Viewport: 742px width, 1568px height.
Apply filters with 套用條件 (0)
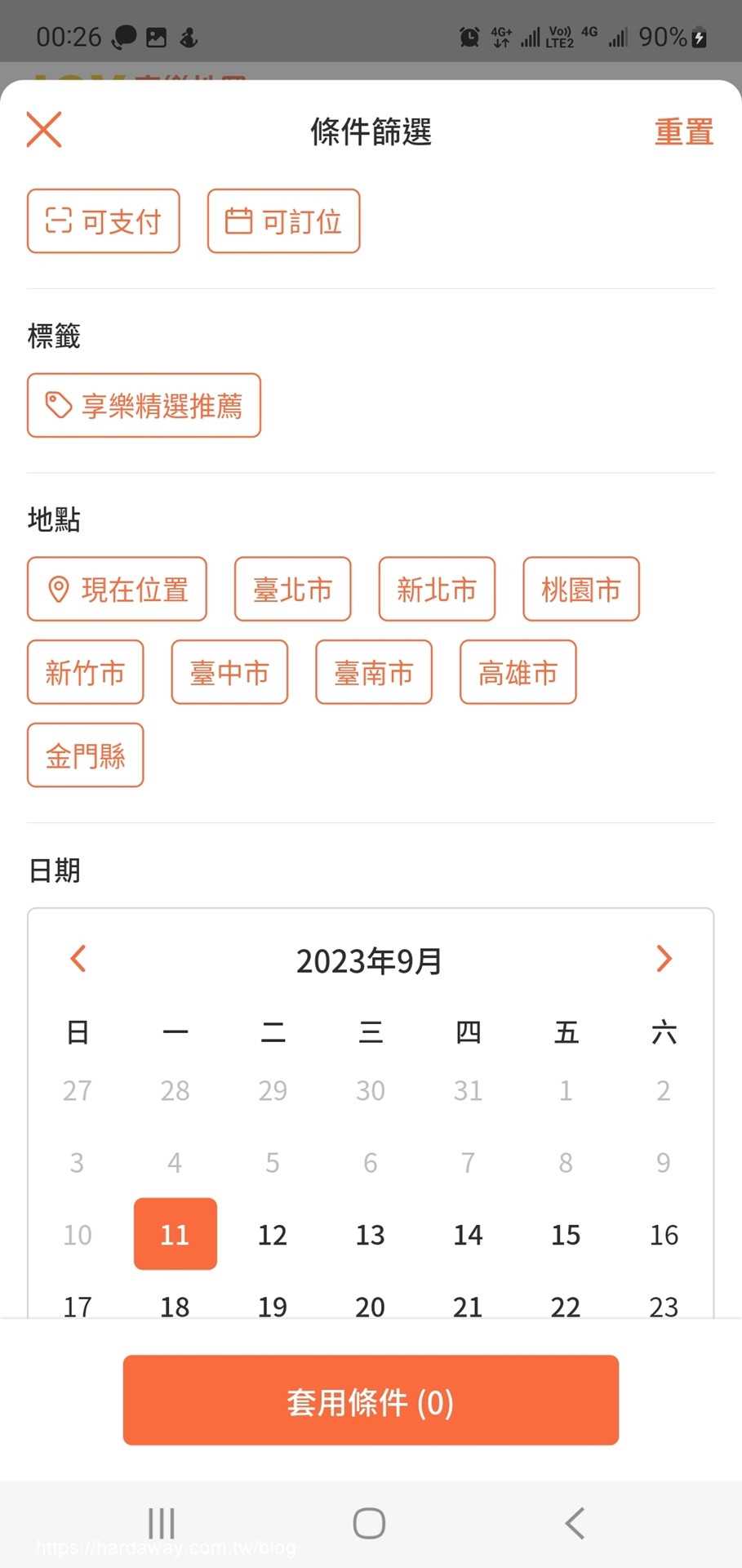coord(371,1401)
